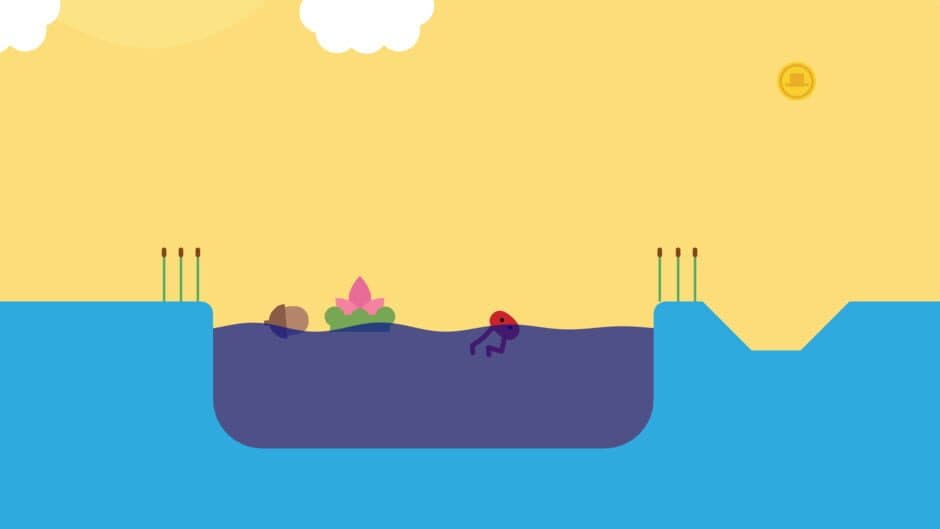Tap the gold hat coin button
Screen dimensions: 940x529
(x=796, y=81)
